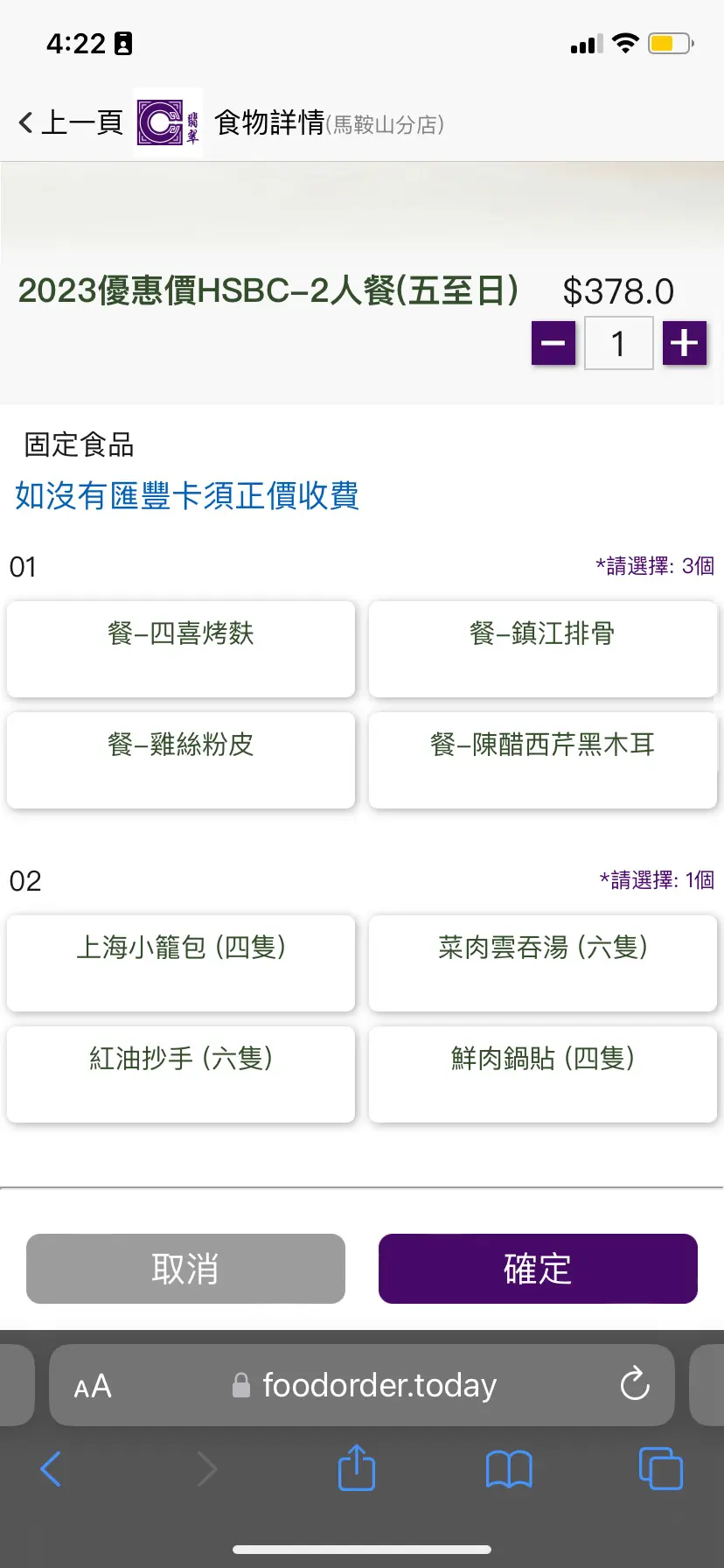This screenshot has width=724, height=1568.
Task: Confirm the order with 確定
Action: pos(538,1269)
